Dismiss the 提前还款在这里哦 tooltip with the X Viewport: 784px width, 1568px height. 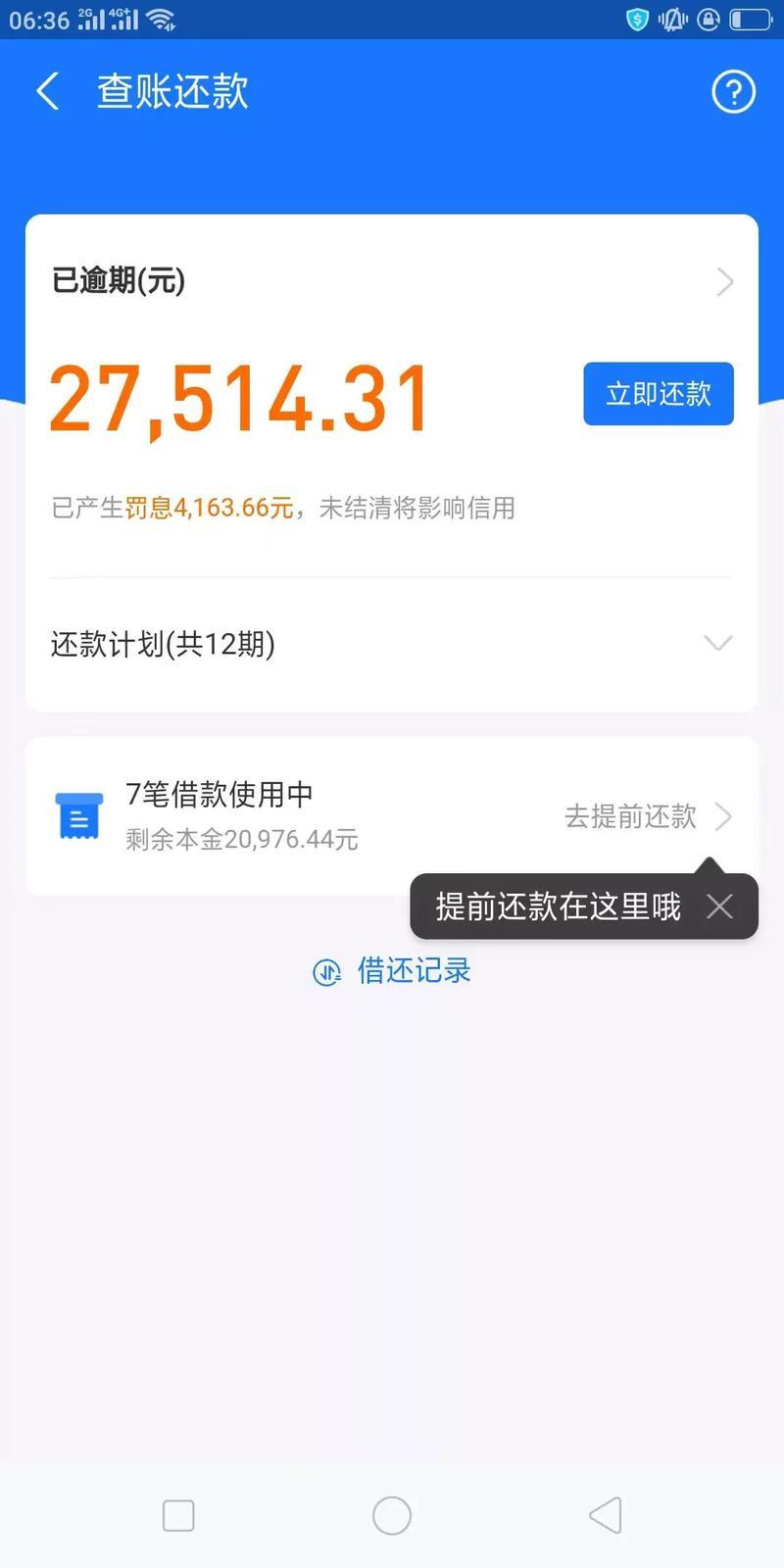(718, 906)
